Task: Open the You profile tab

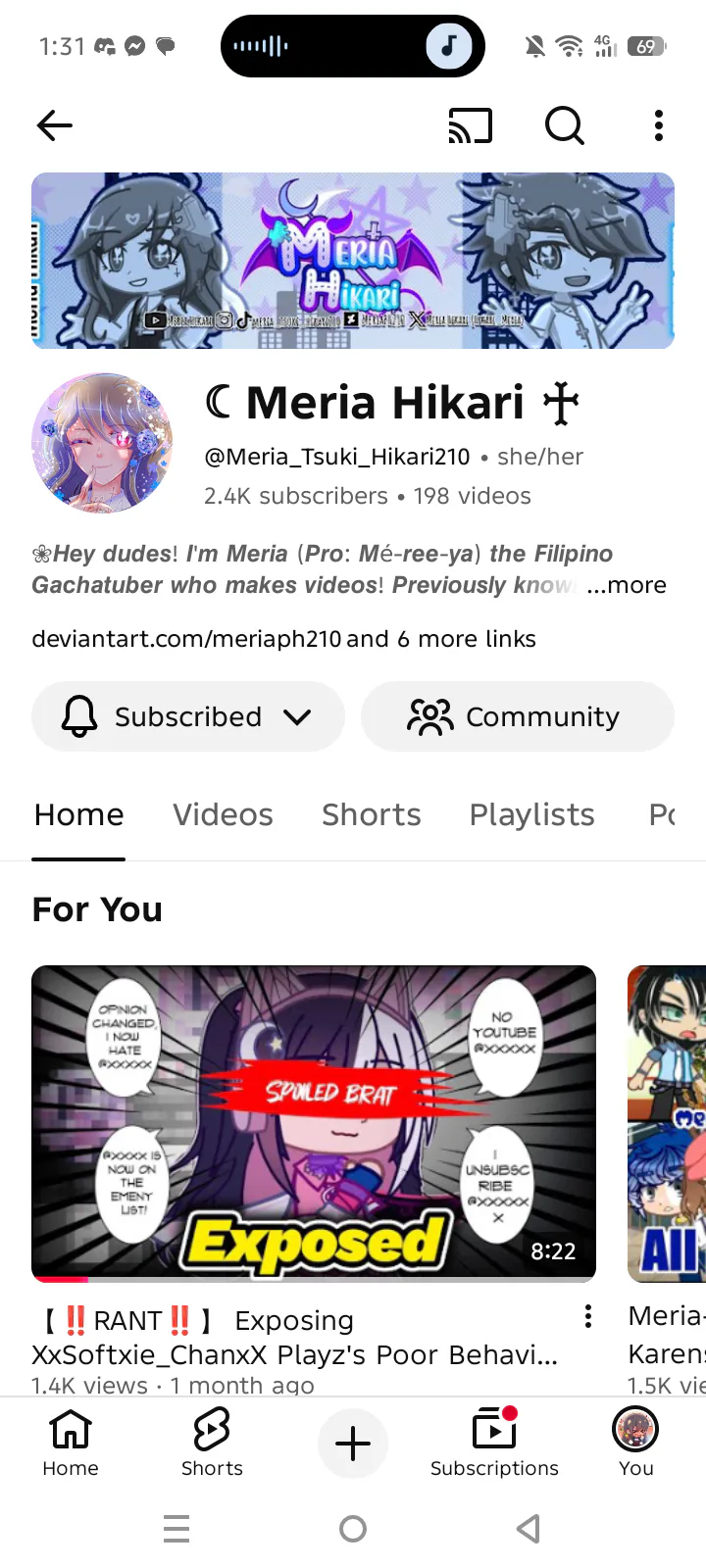Action: 635,1442
